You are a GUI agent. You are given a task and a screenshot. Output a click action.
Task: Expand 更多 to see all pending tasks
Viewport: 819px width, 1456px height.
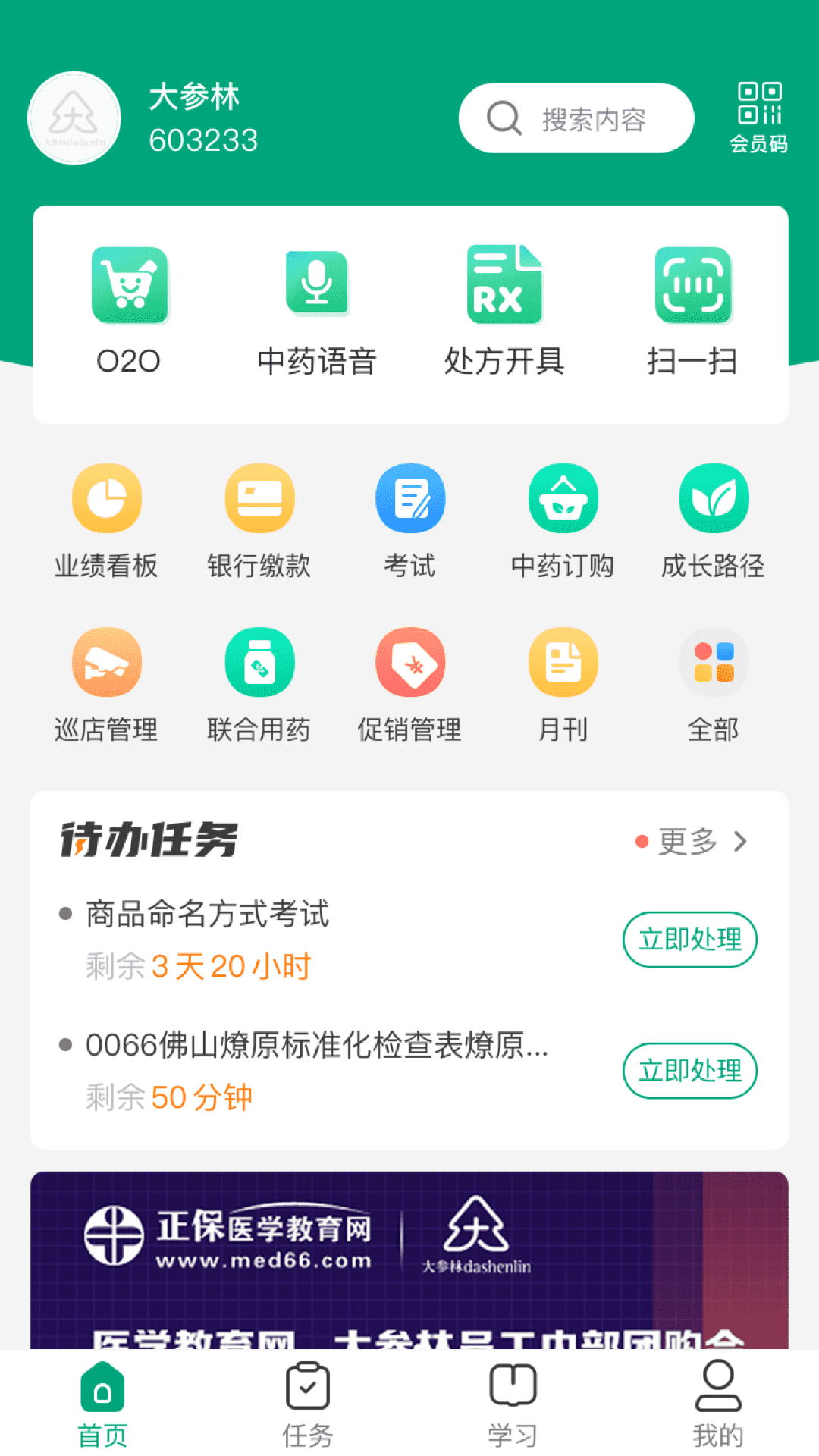coord(692,840)
